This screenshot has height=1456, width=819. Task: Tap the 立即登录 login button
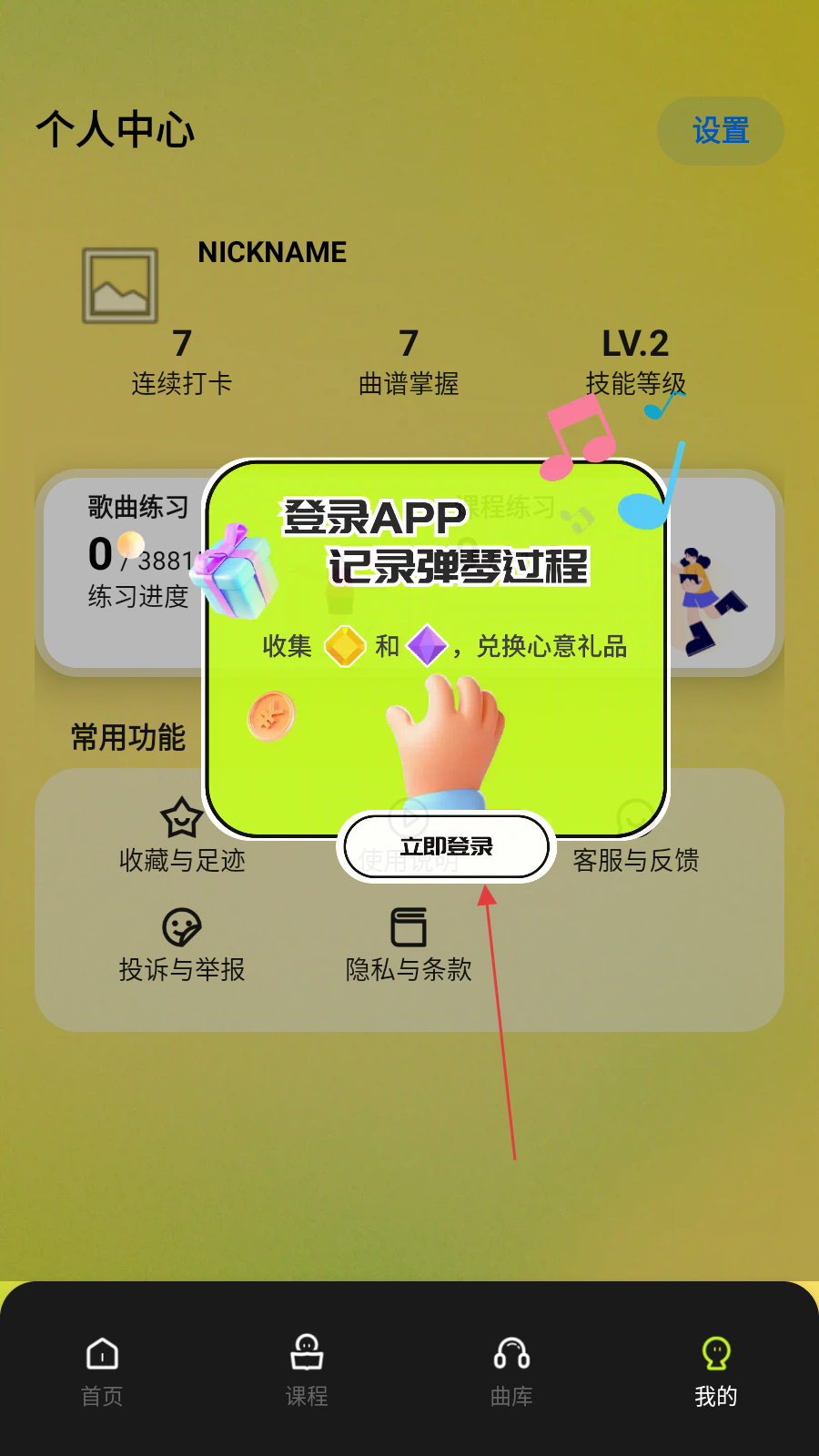(x=446, y=847)
